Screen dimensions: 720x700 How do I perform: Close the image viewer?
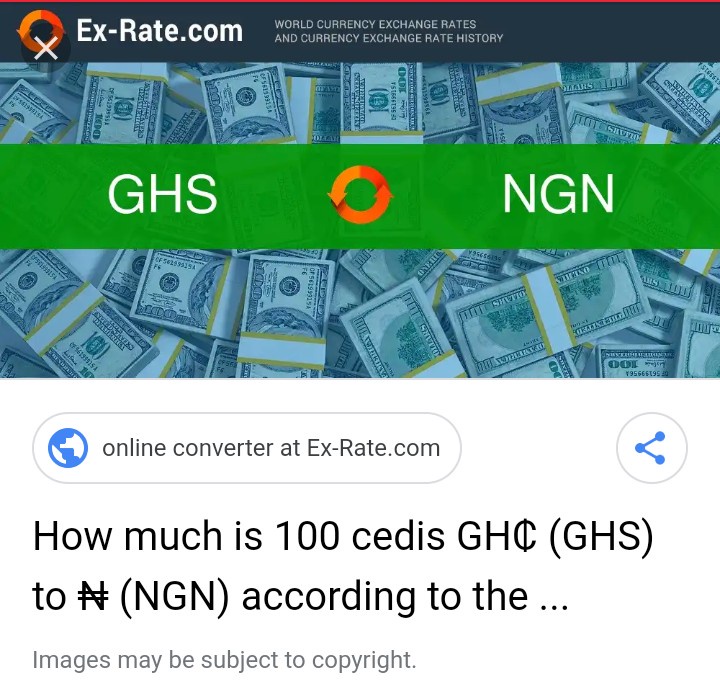[45, 48]
